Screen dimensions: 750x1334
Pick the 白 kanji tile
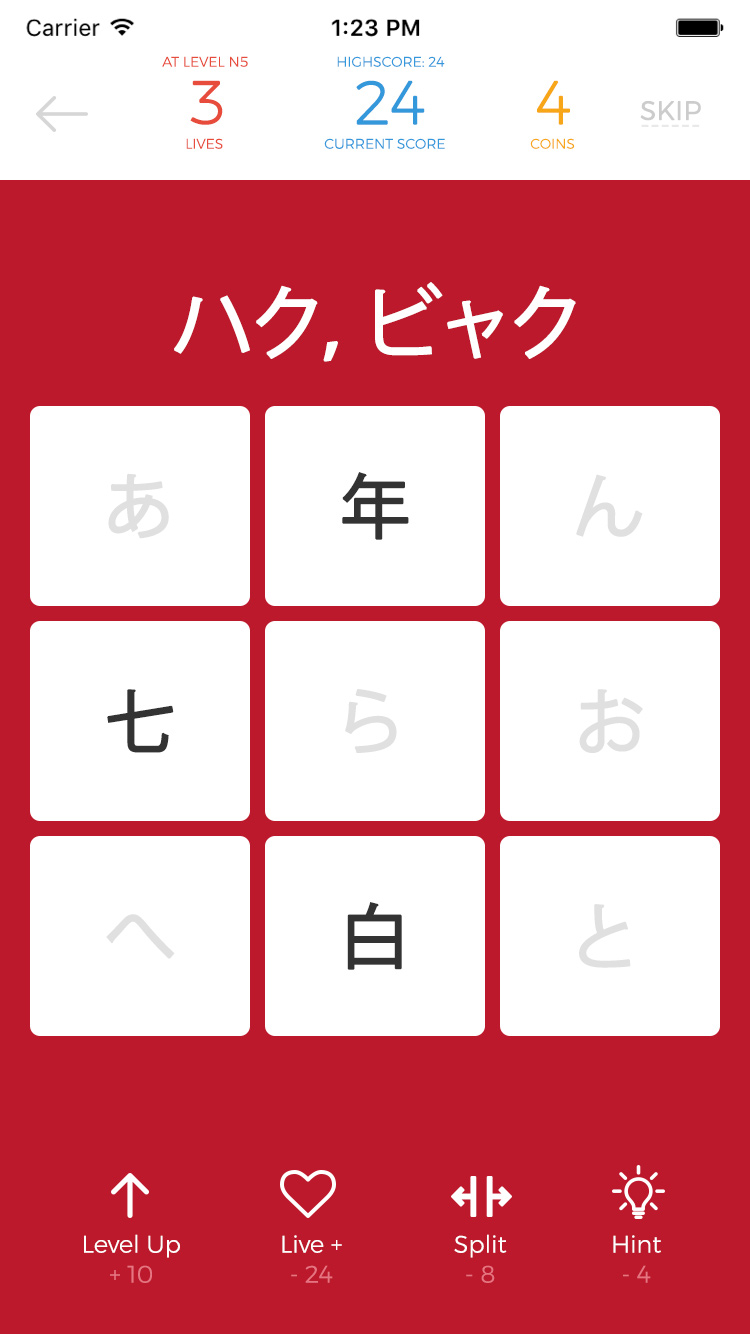tap(375, 936)
